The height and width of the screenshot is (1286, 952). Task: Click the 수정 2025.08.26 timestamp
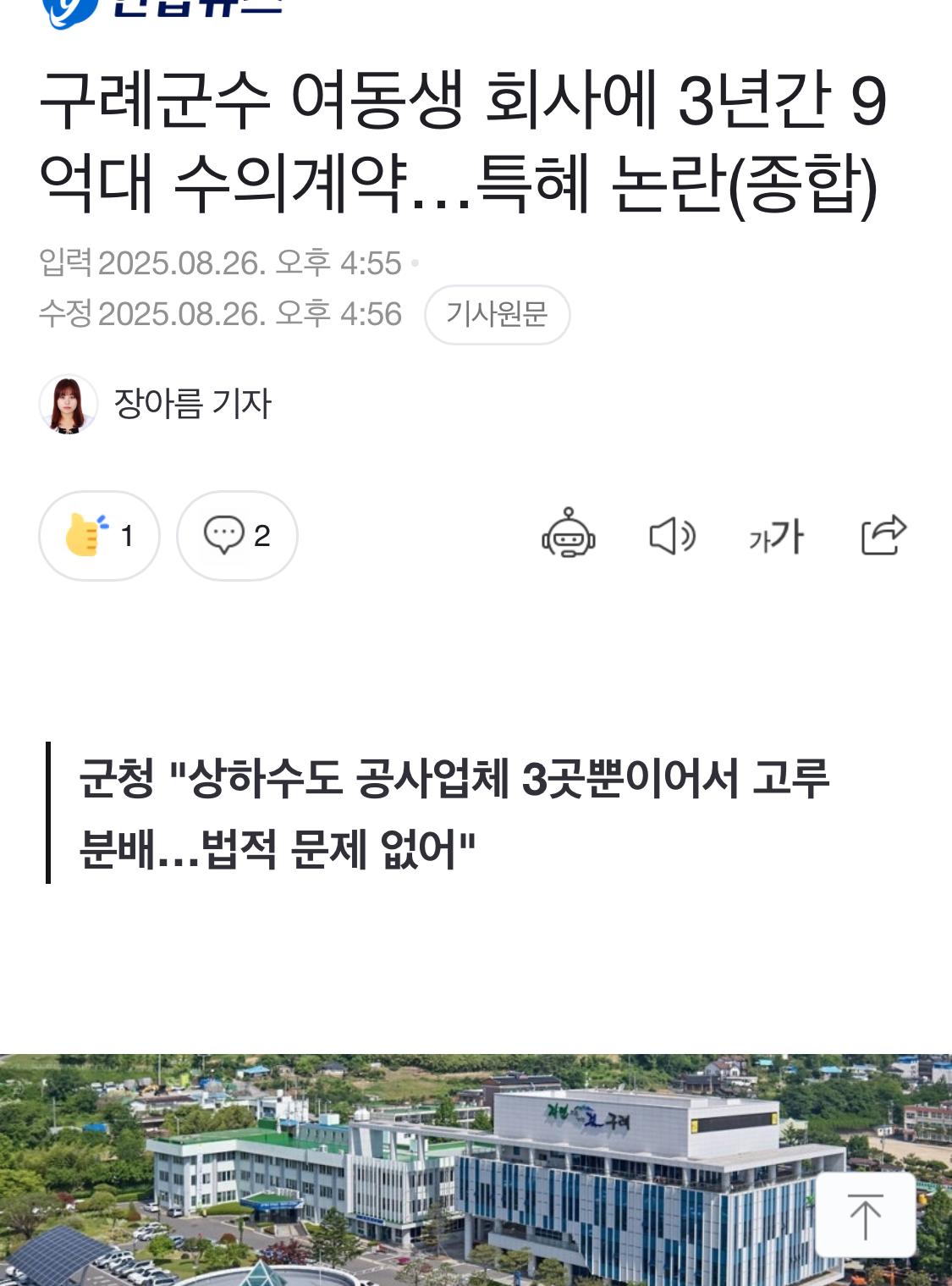click(x=223, y=312)
